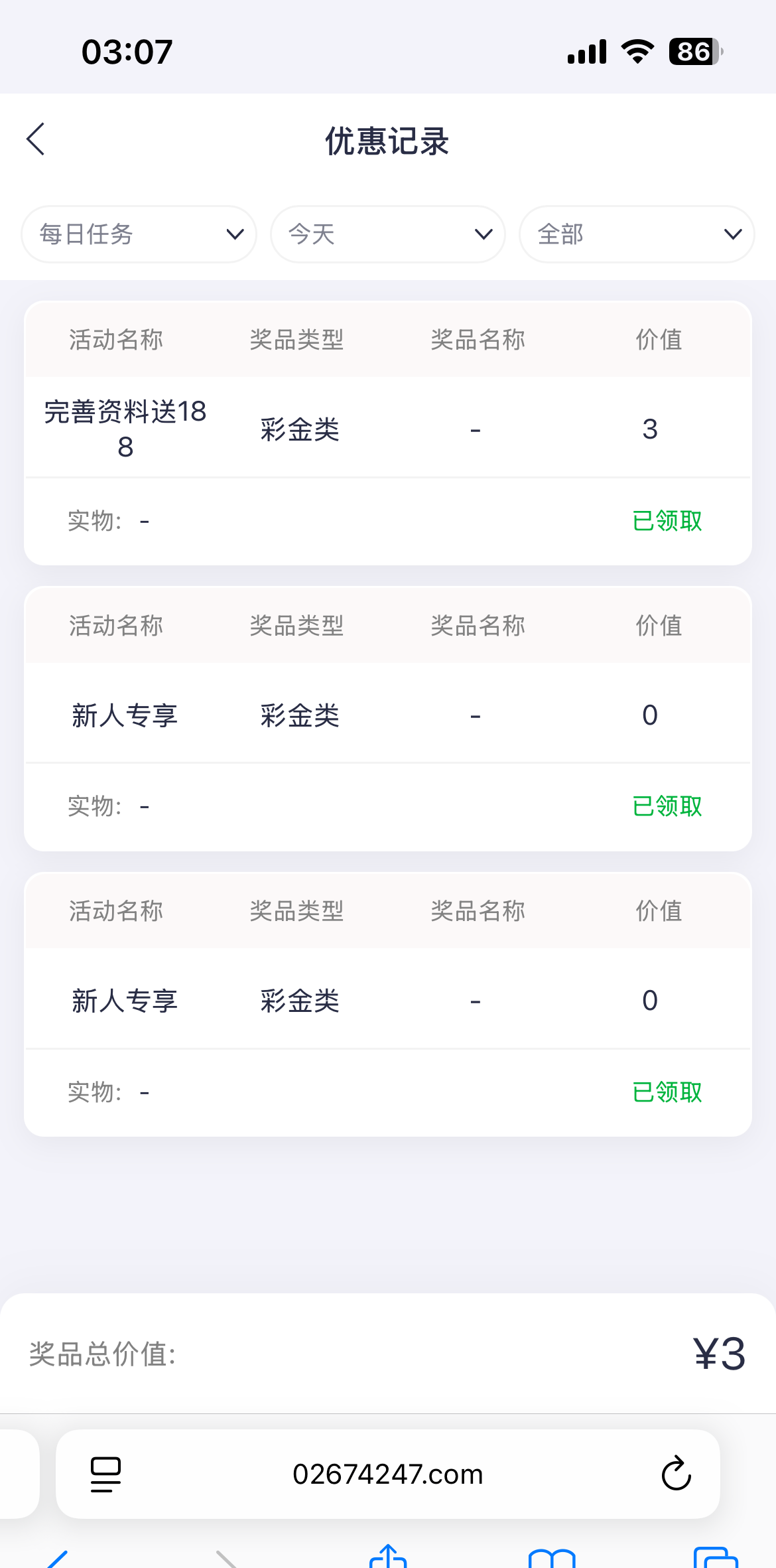Click the 活动名称 column header
776x1568 pixels.
click(x=116, y=339)
